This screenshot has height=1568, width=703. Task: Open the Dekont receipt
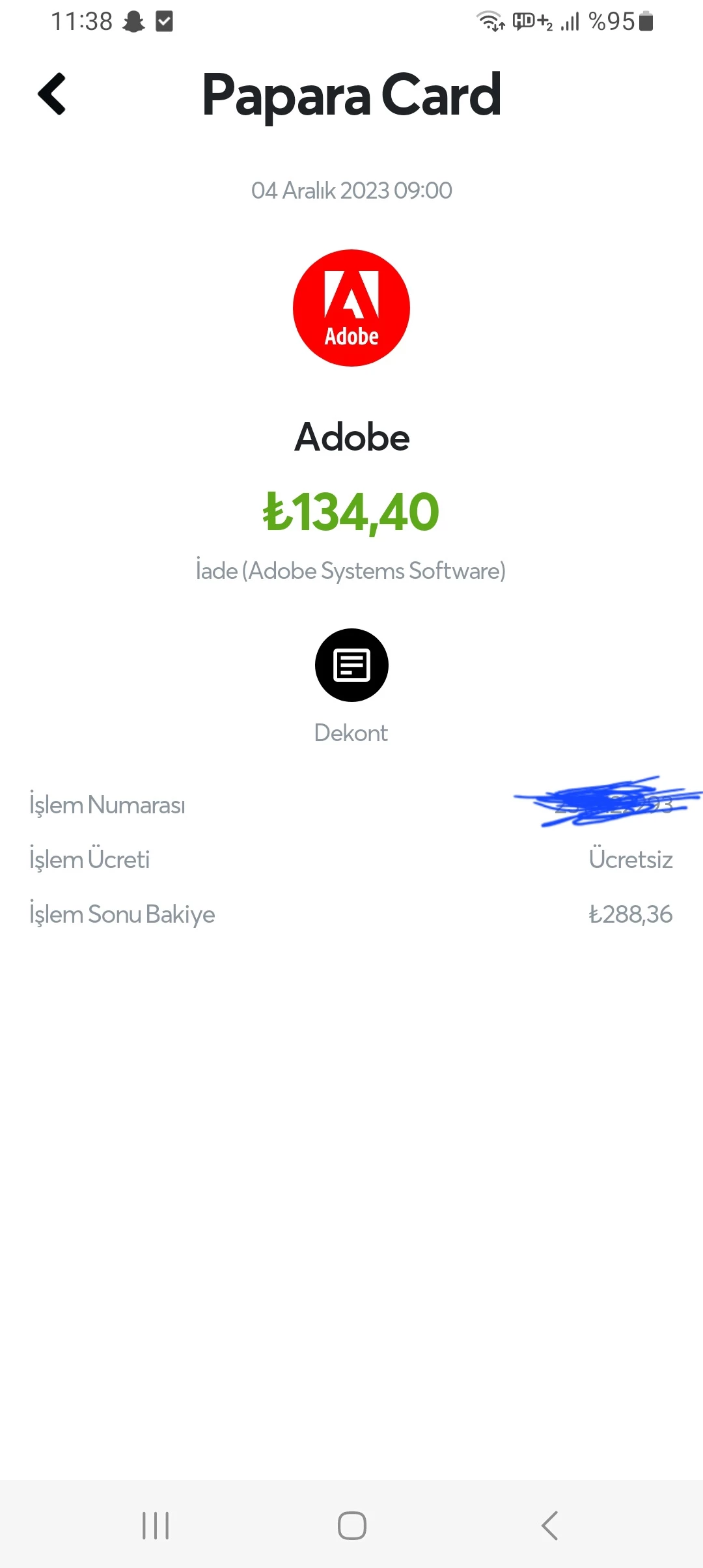pos(351,665)
